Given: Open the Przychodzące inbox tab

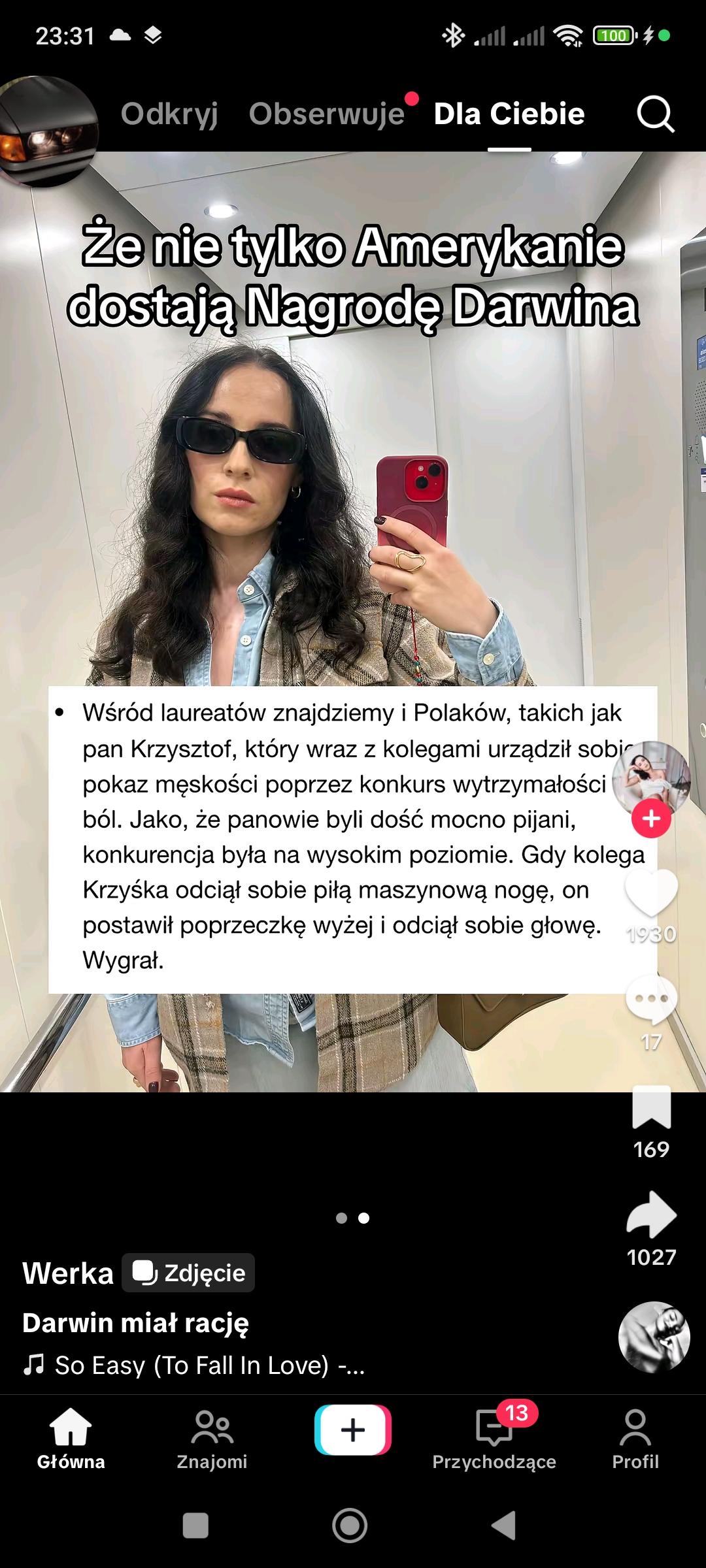Looking at the screenshot, I should 494,1439.
